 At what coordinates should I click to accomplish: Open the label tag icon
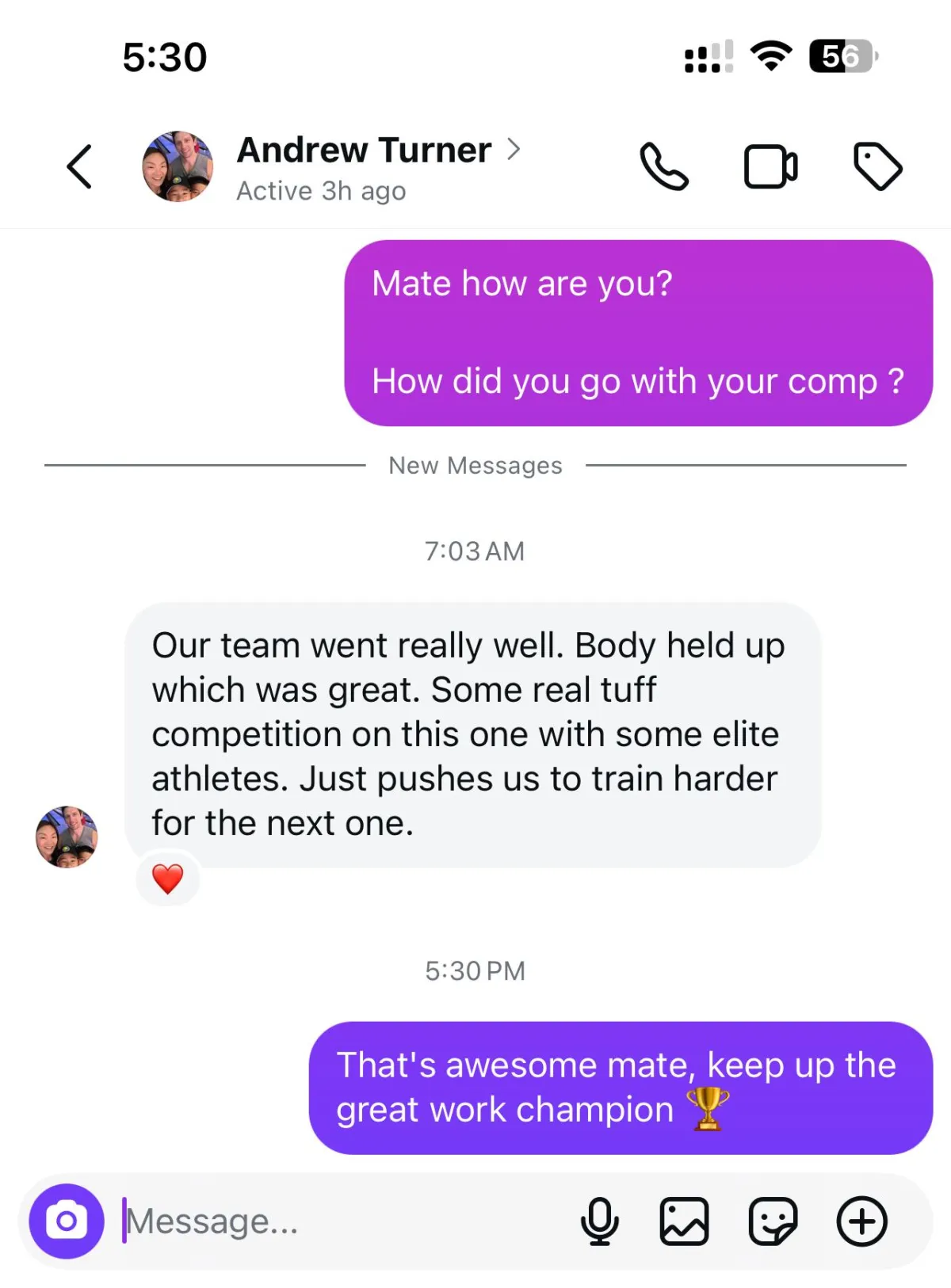(877, 166)
